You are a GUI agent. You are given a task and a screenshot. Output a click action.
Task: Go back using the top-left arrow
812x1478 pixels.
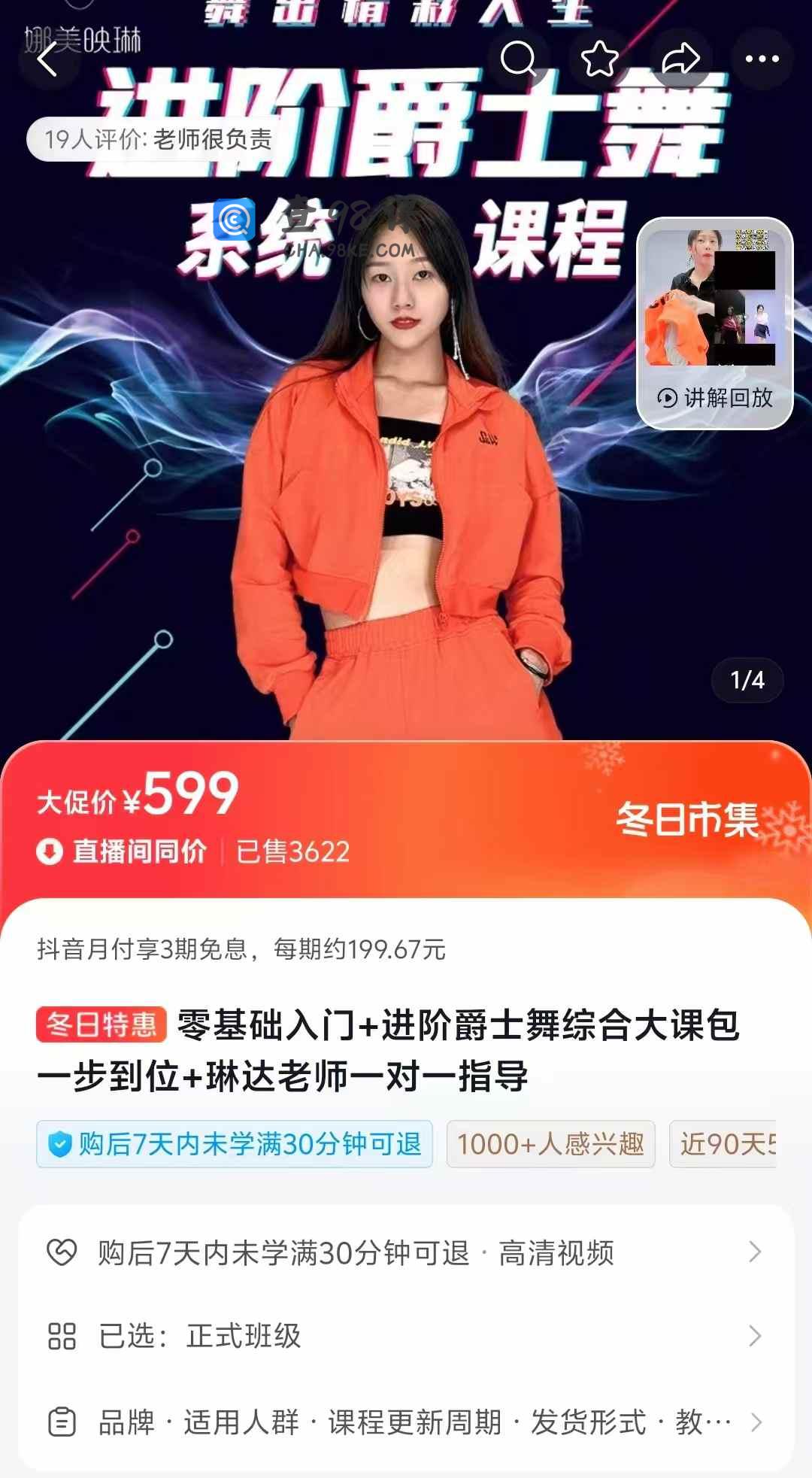click(48, 59)
